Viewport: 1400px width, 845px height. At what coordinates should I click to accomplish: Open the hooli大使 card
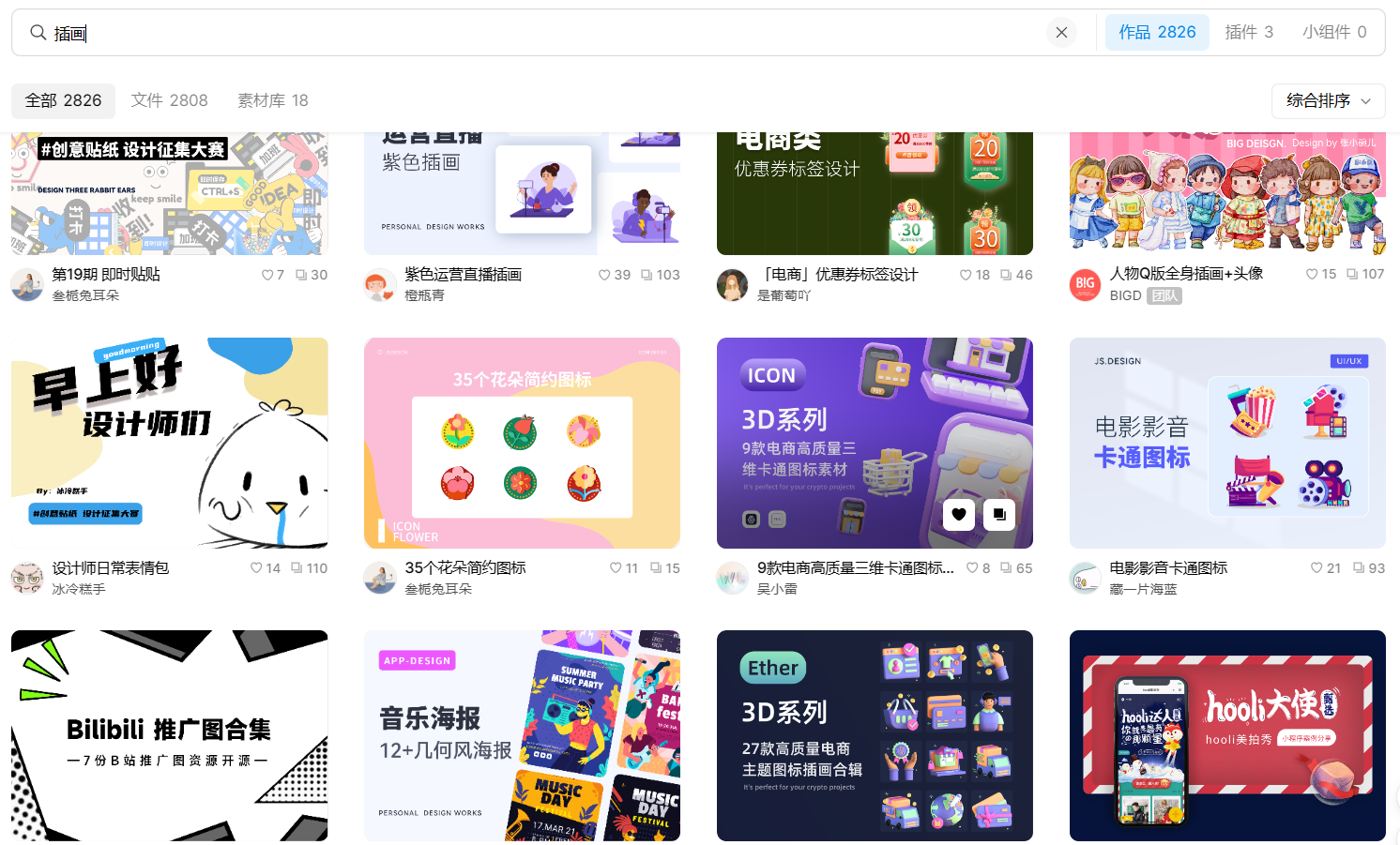(x=1227, y=735)
